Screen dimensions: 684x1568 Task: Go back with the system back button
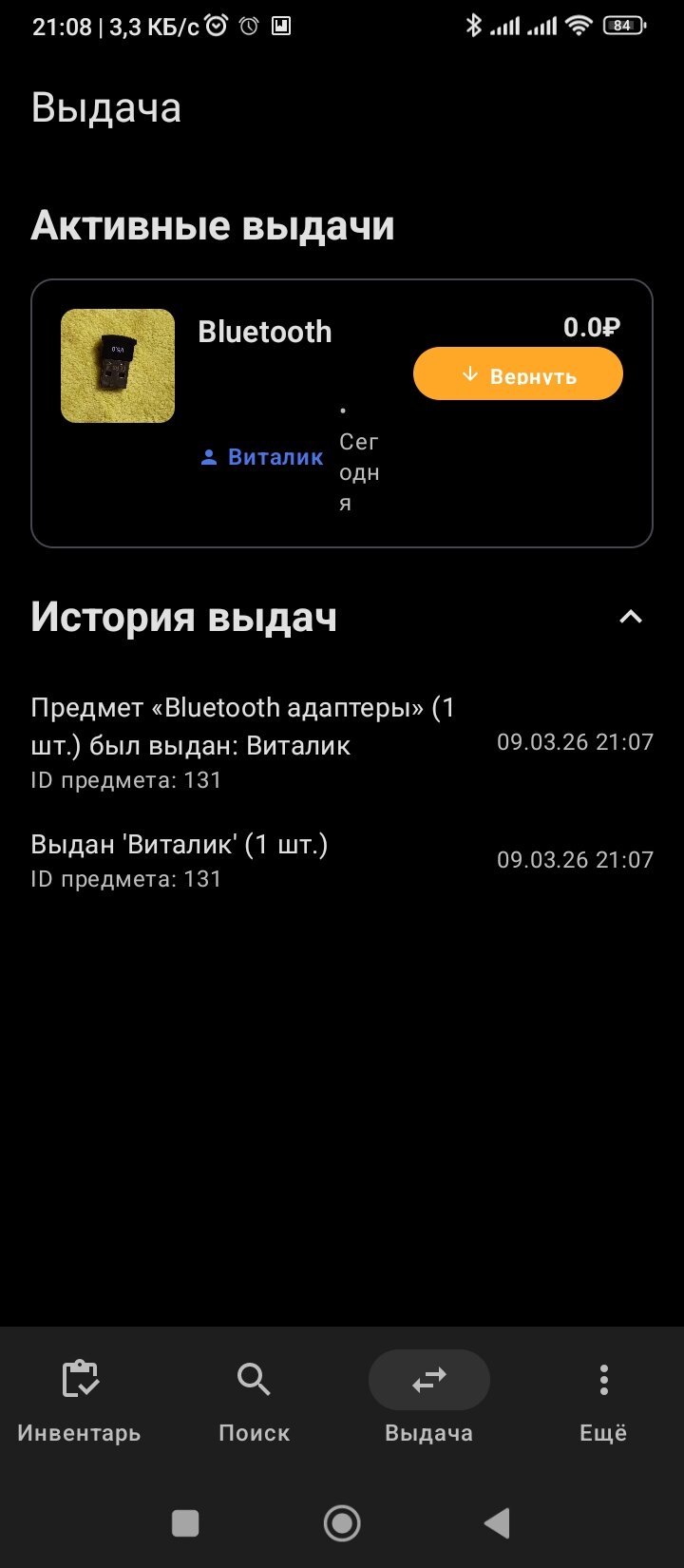pos(497,1523)
